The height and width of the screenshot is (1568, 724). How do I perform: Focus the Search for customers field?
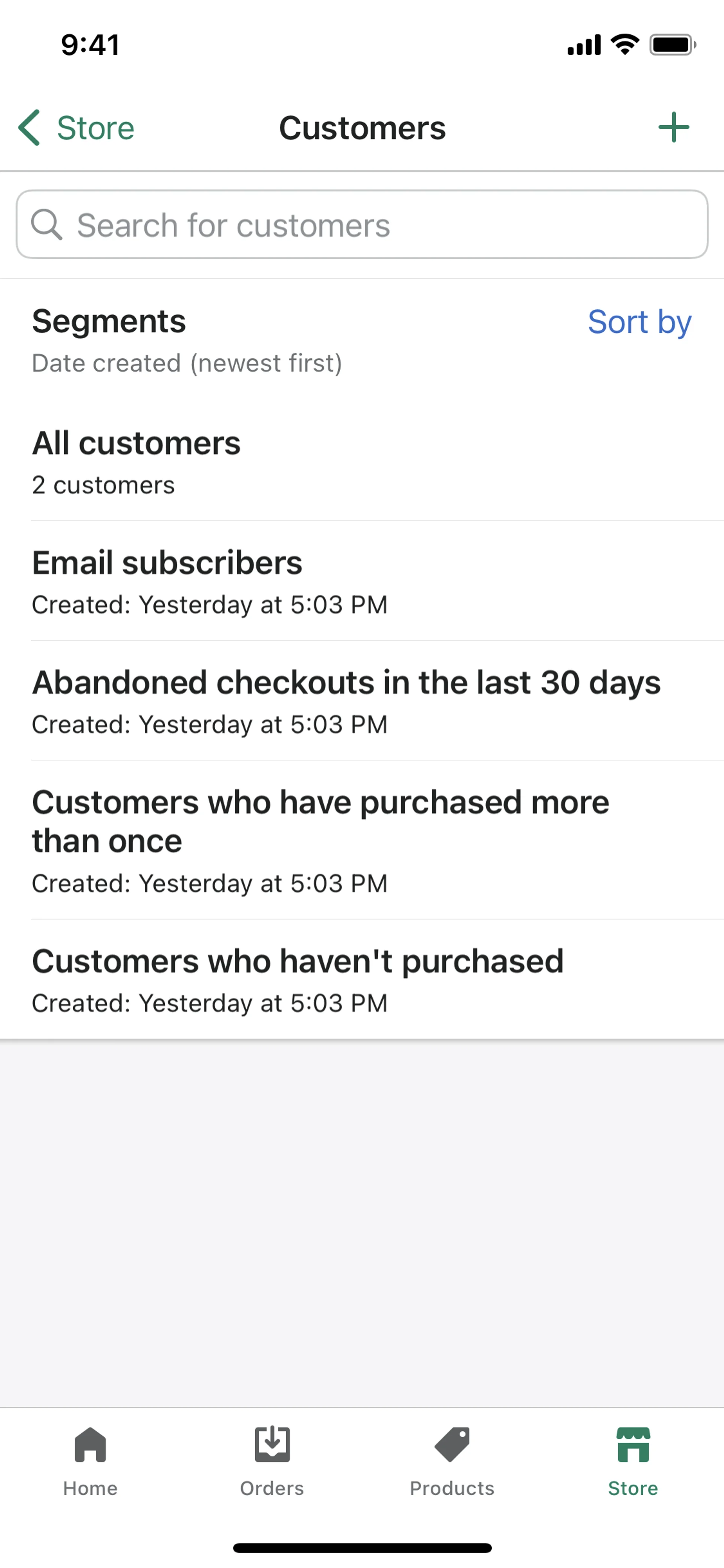[362, 224]
